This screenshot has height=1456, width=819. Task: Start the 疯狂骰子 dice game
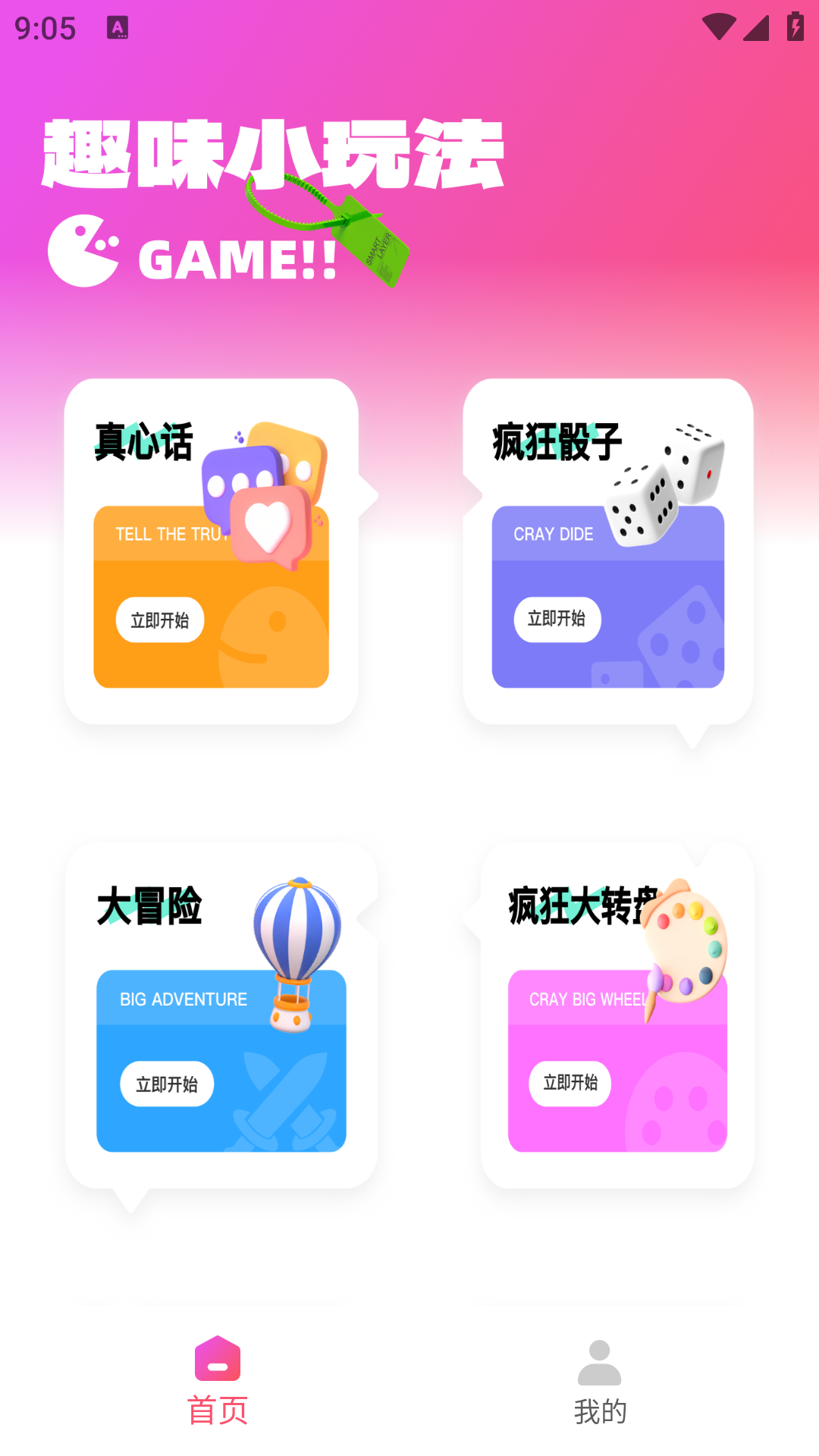coord(557,620)
